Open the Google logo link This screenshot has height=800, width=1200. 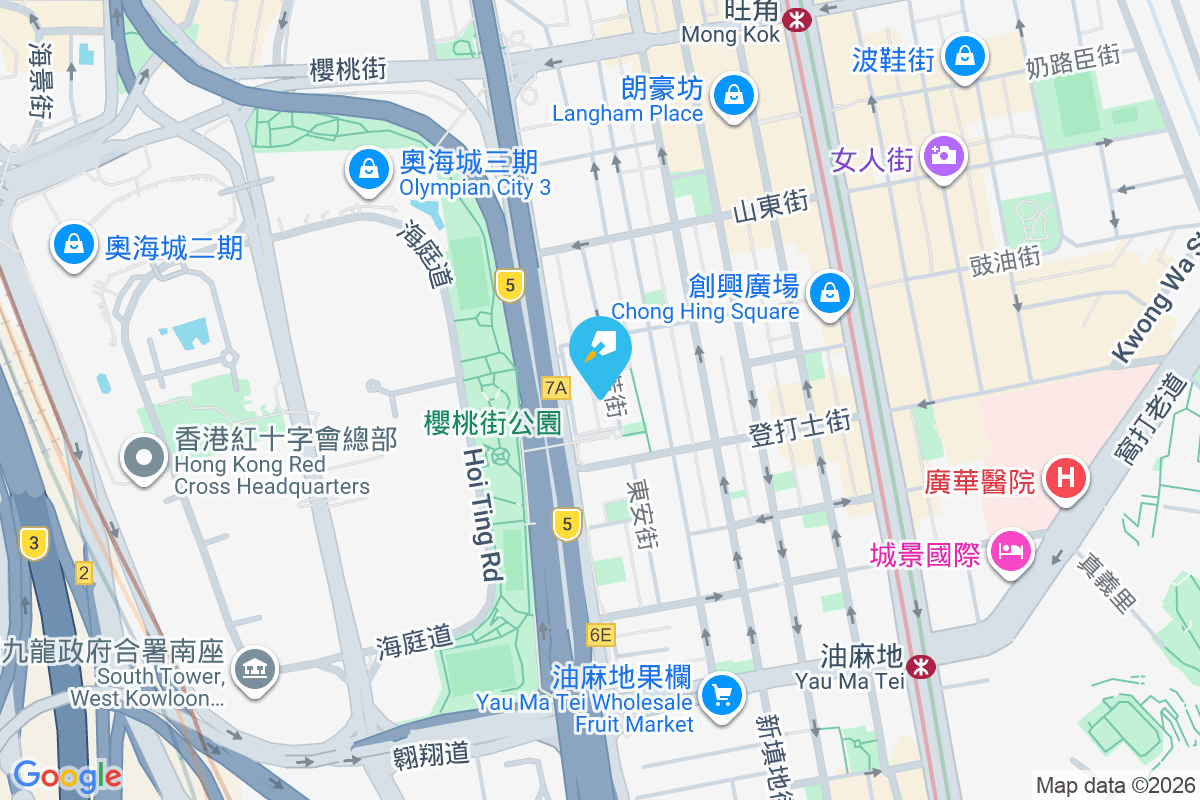[67, 776]
